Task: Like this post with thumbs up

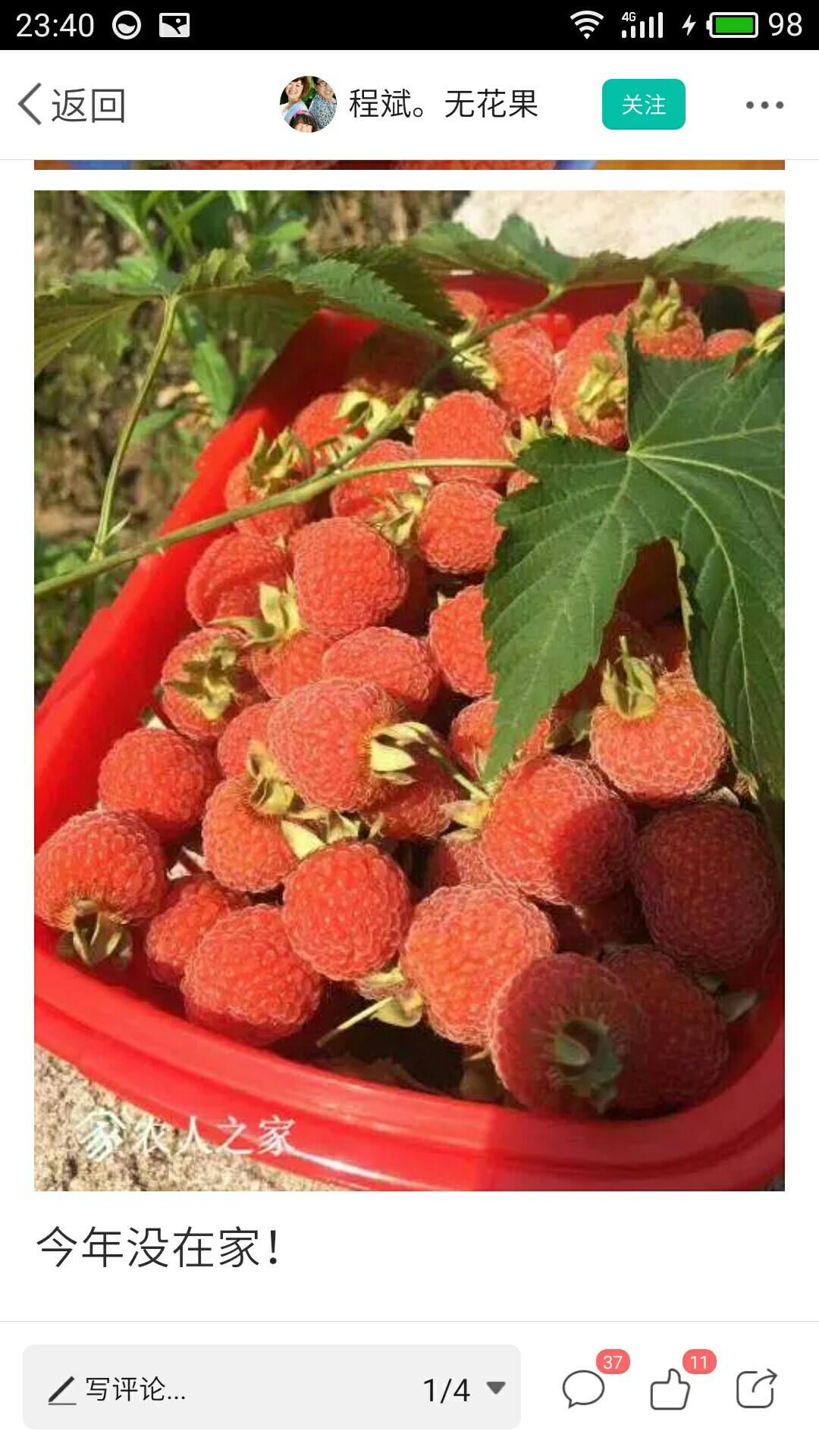Action: tap(670, 1389)
